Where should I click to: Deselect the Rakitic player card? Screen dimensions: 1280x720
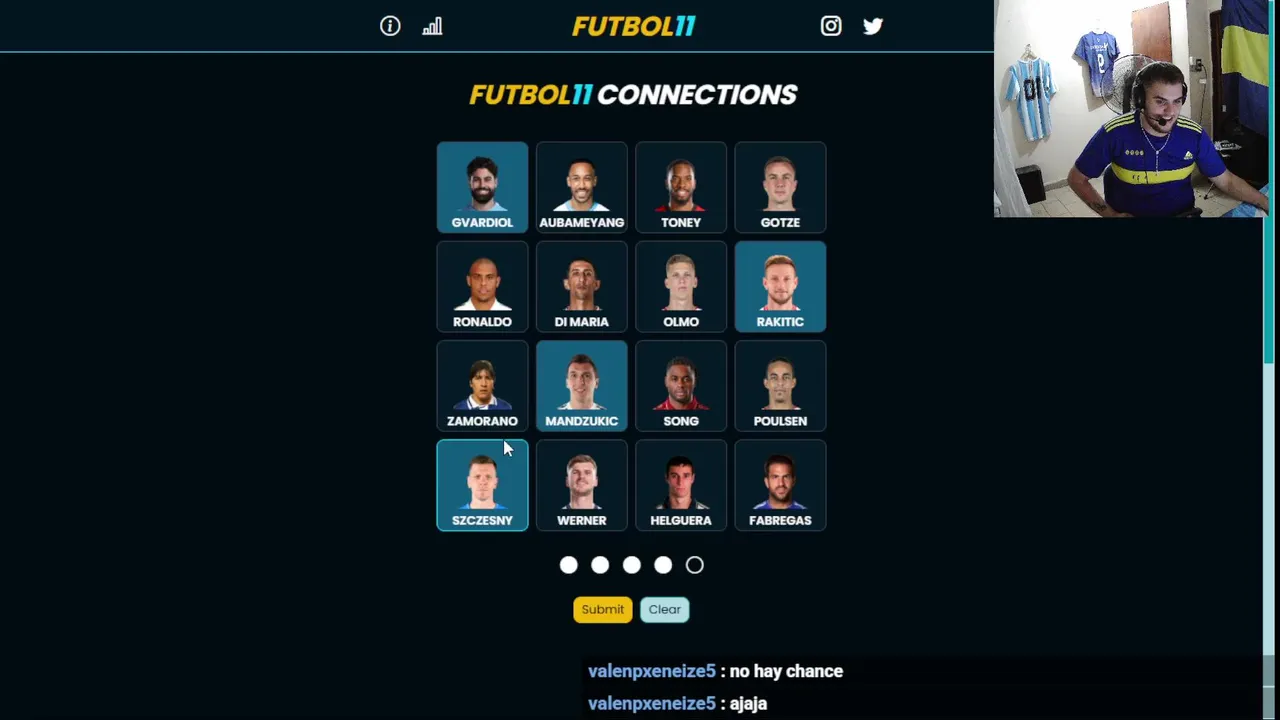tap(780, 286)
